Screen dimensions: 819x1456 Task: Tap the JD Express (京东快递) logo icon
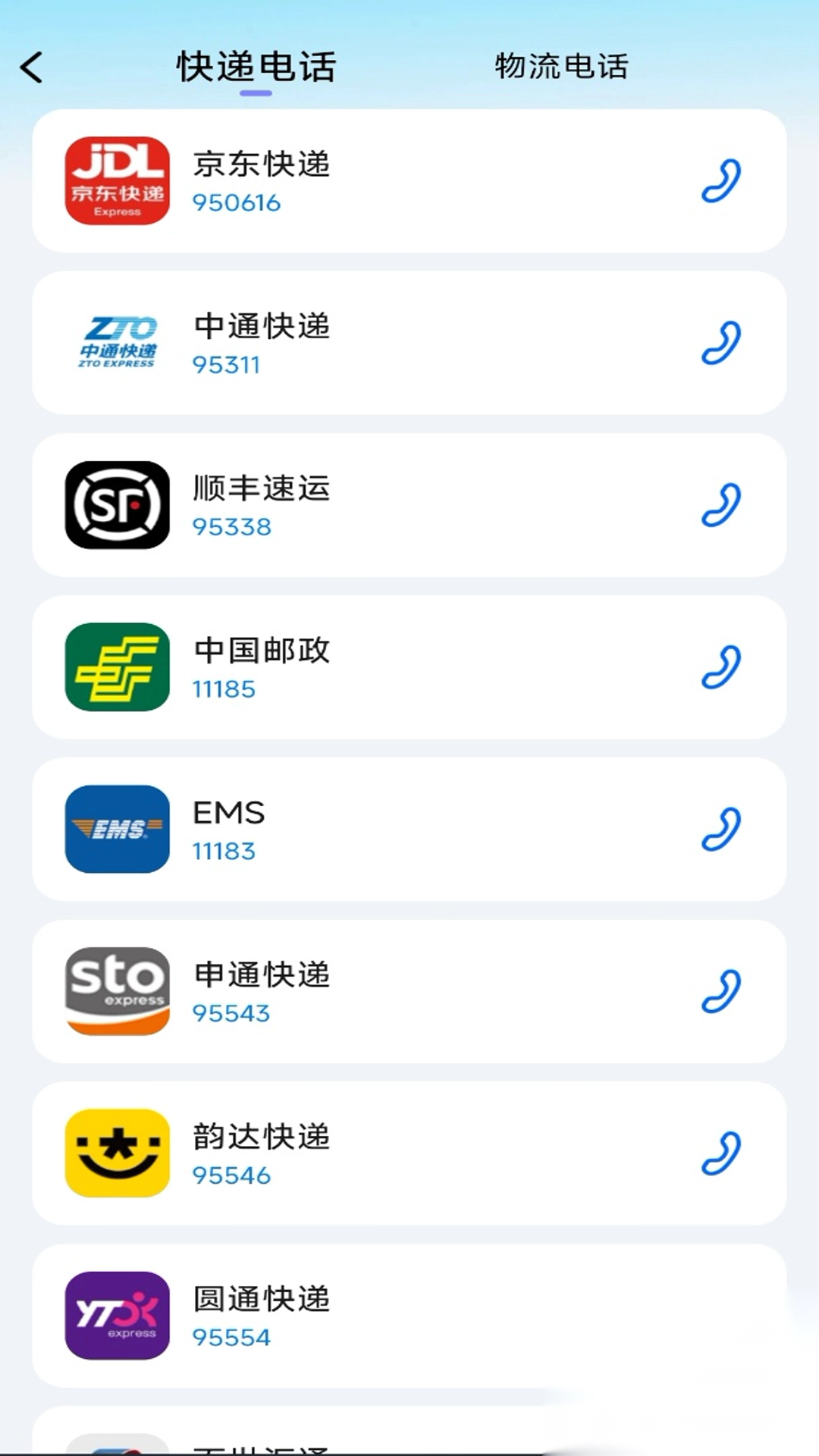tap(117, 180)
